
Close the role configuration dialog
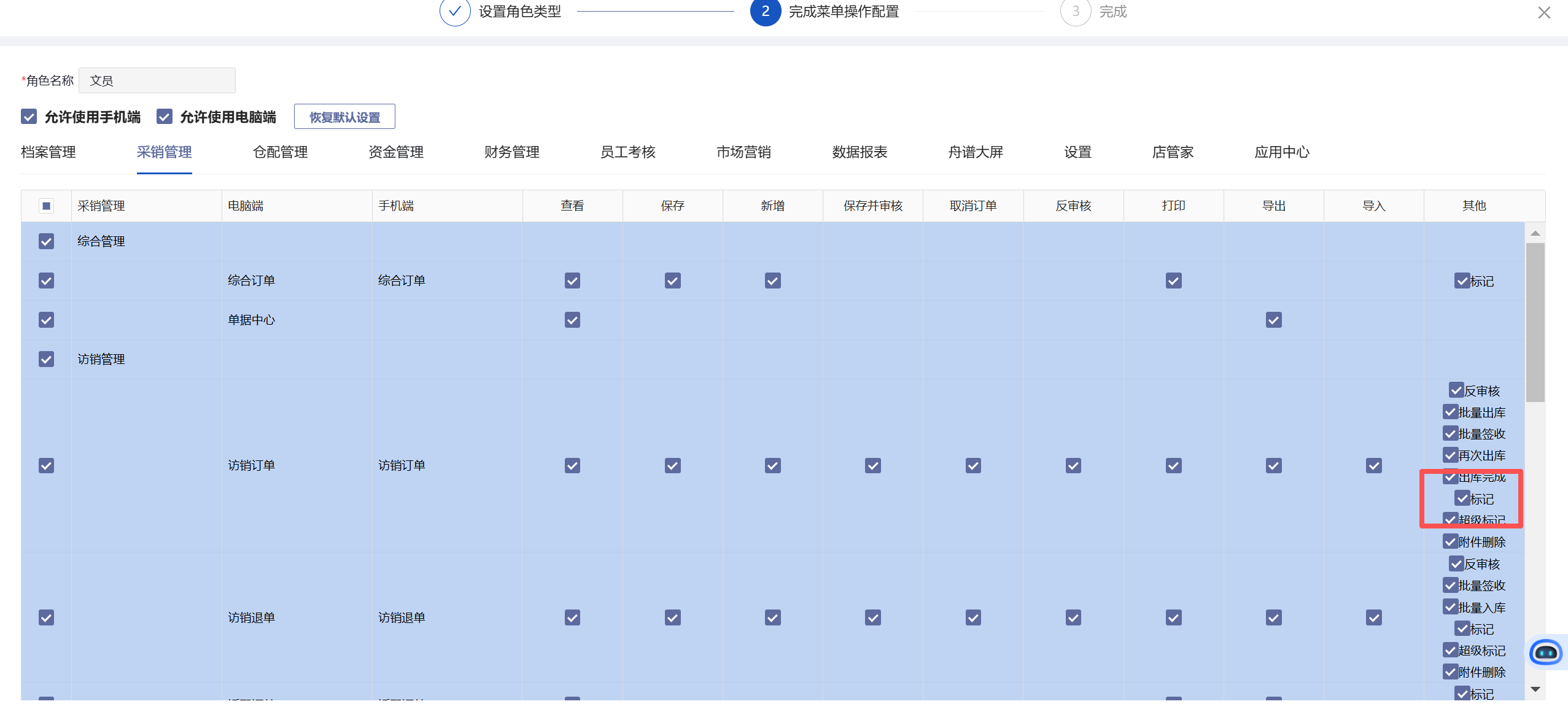coord(1544,12)
